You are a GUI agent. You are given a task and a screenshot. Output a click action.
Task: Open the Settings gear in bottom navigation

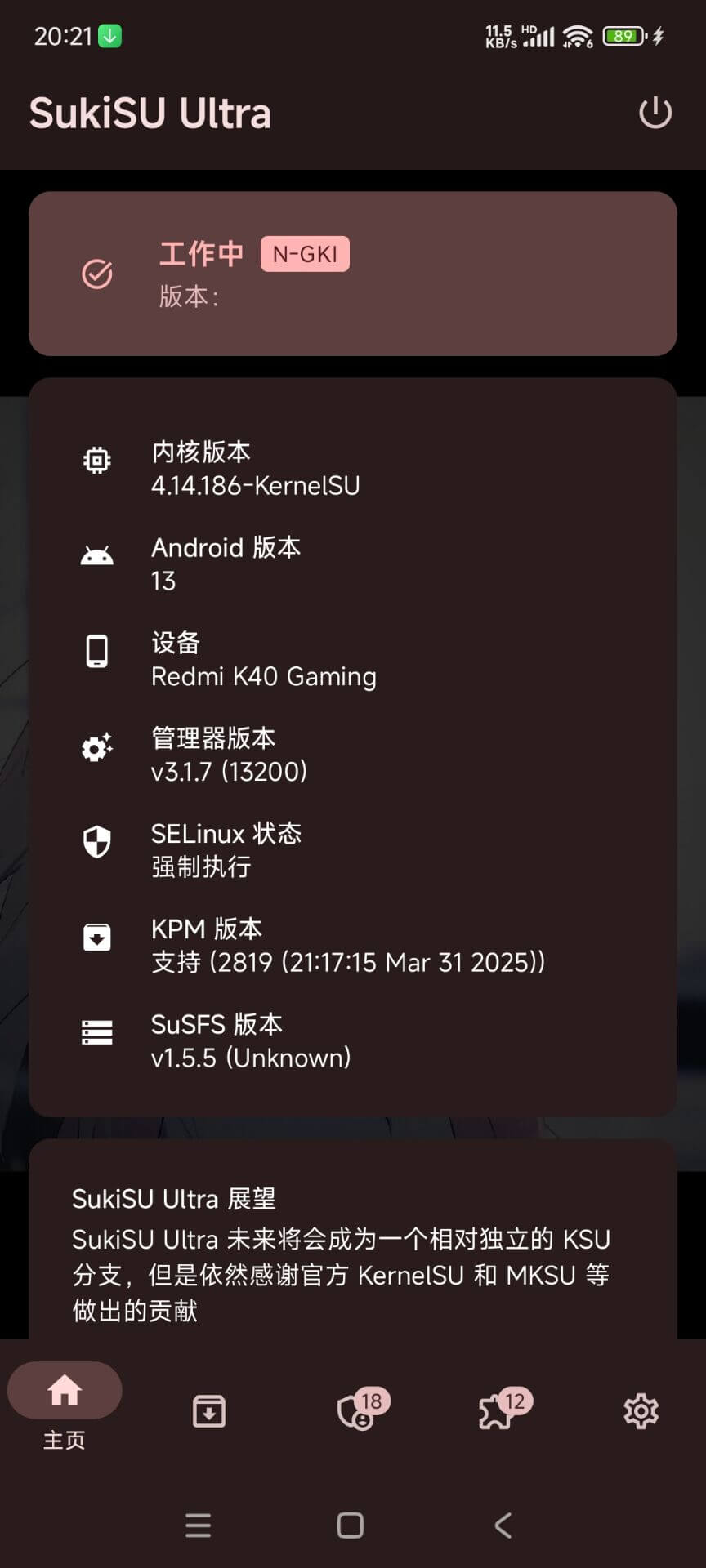(641, 1410)
